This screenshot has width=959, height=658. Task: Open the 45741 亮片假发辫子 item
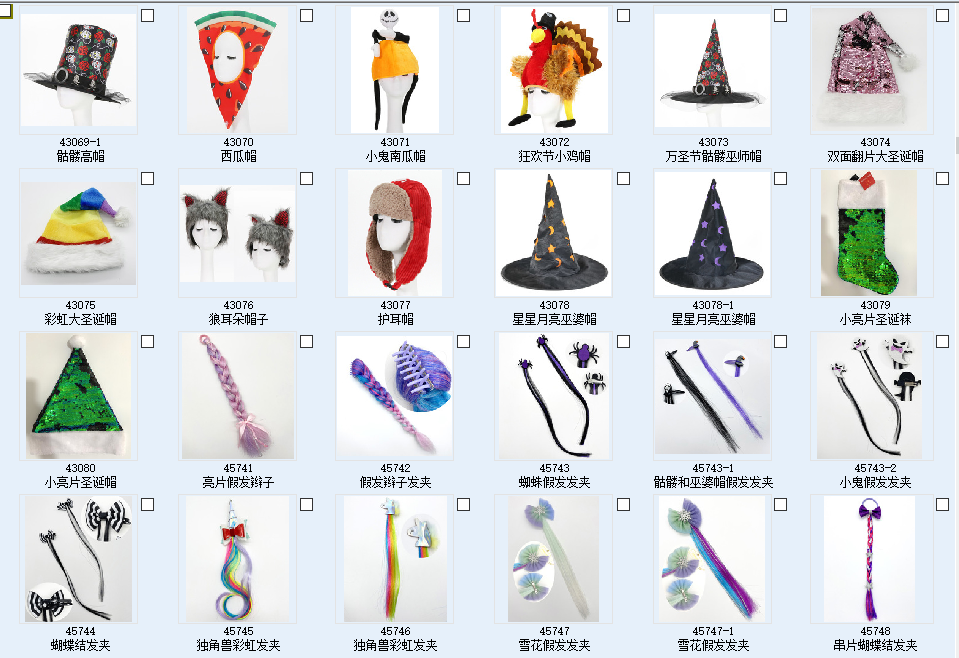(237, 396)
